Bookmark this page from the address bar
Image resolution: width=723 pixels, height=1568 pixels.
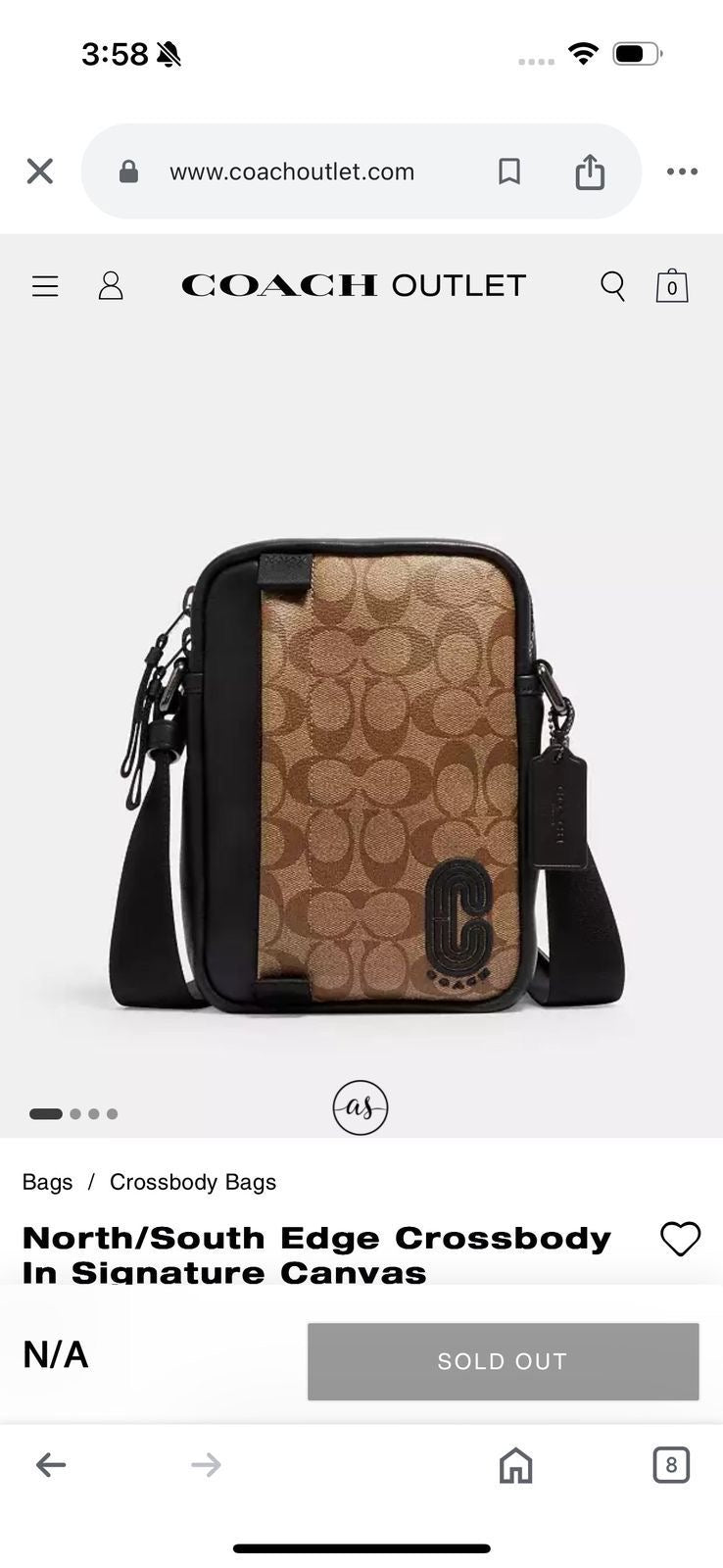508,171
